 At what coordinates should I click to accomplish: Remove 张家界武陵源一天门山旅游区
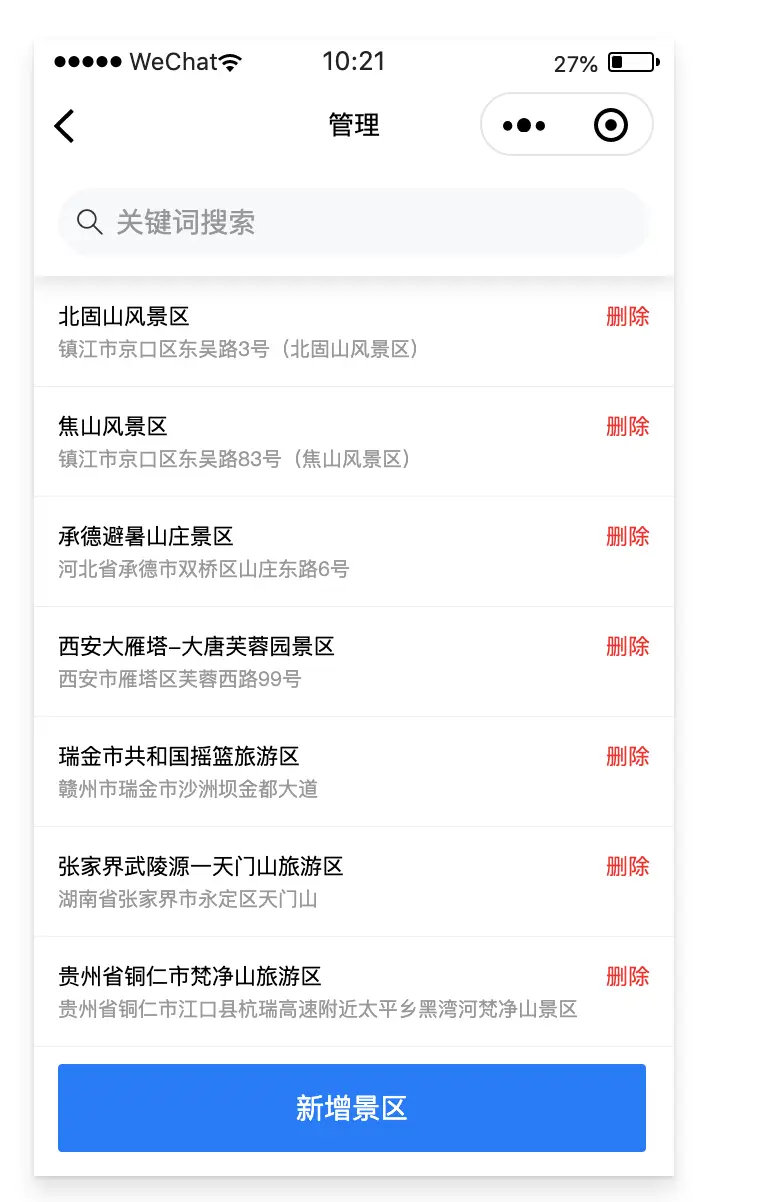pos(627,867)
